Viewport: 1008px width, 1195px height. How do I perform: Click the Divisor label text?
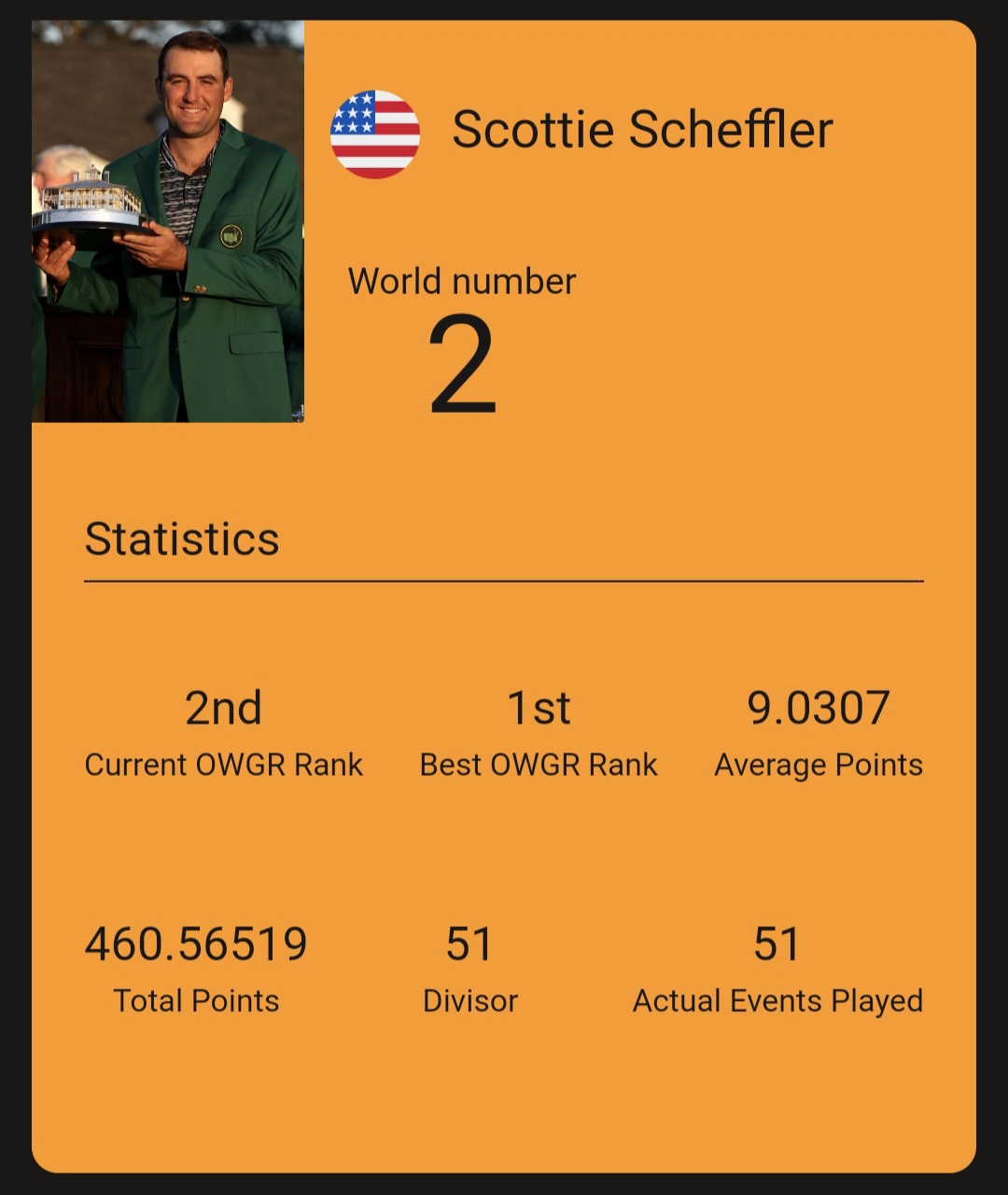tap(470, 1001)
